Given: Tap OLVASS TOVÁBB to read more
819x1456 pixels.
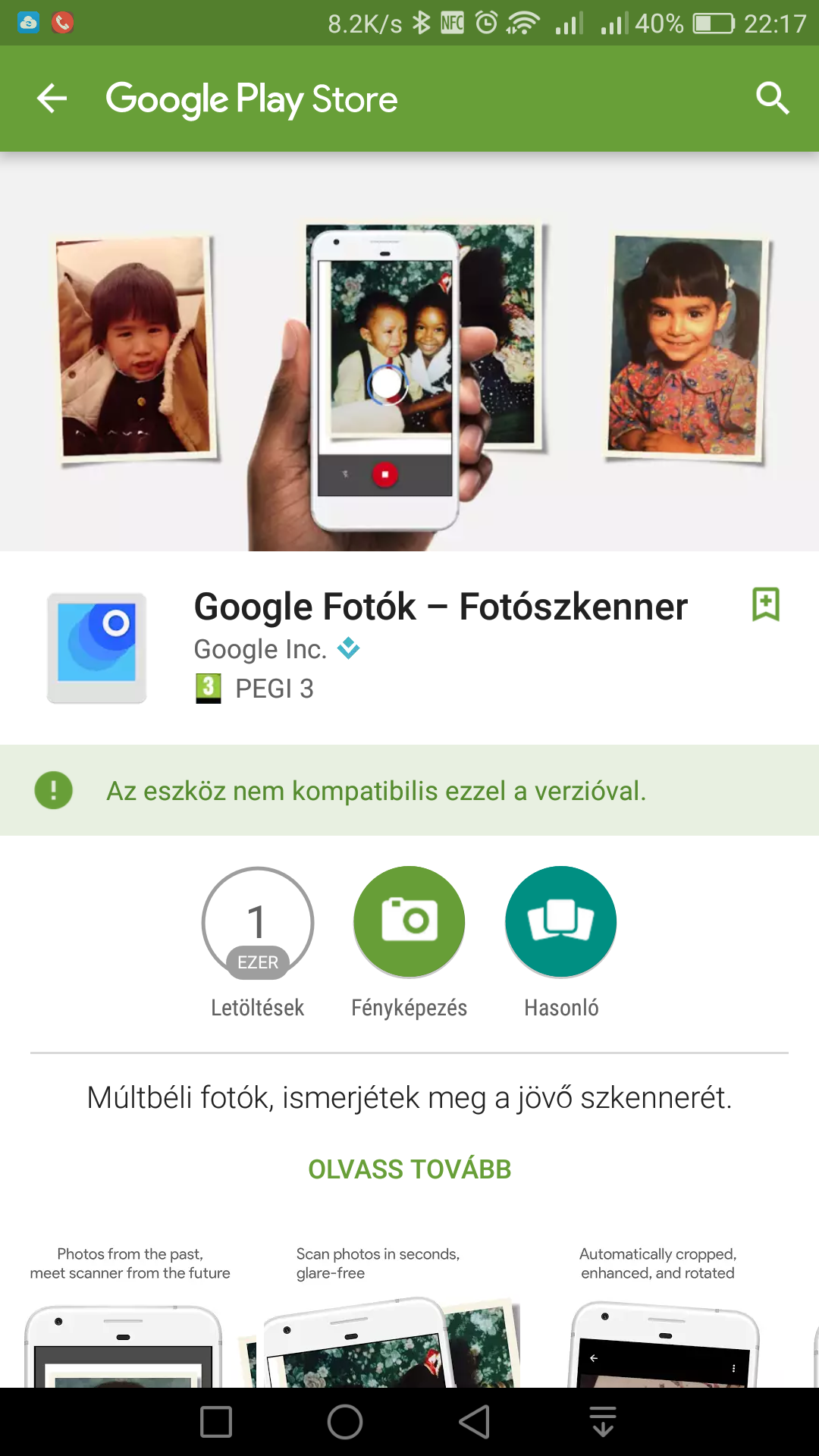Looking at the screenshot, I should coord(409,1169).
